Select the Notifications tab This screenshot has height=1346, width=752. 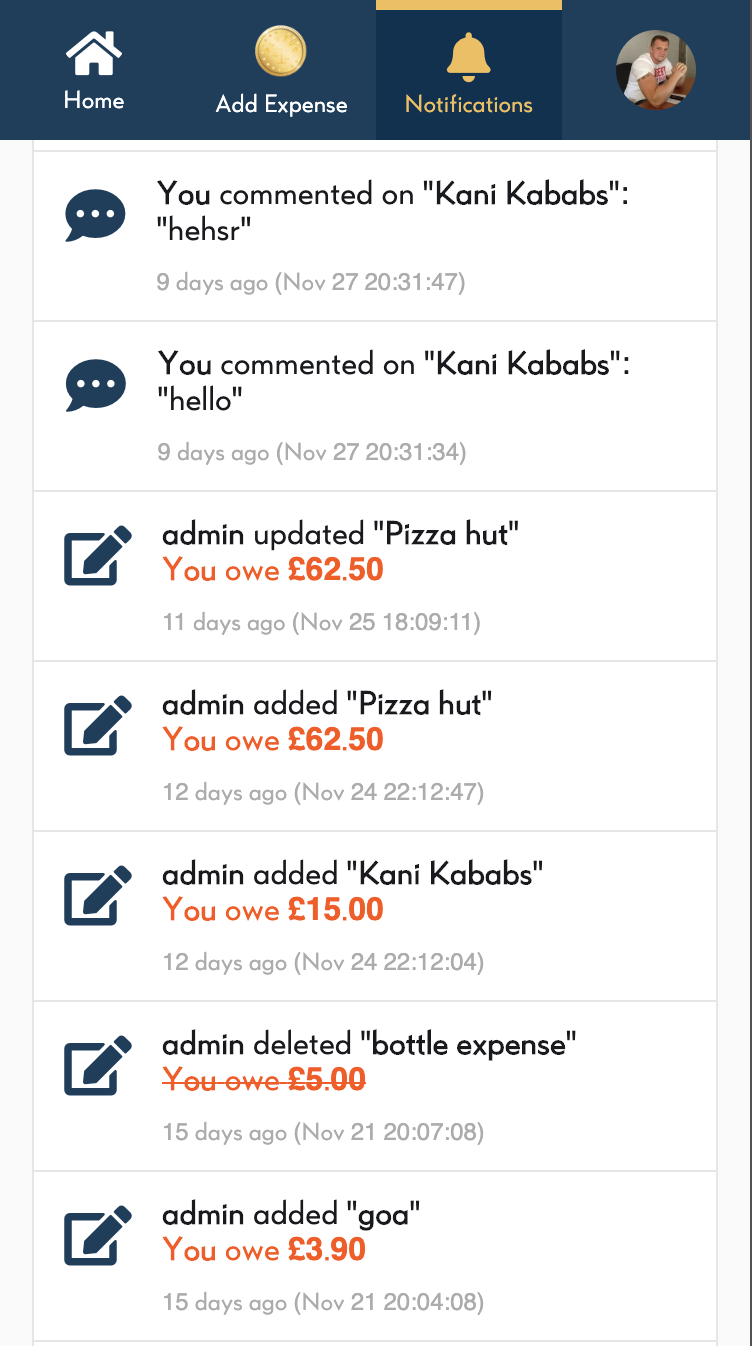(x=469, y=72)
